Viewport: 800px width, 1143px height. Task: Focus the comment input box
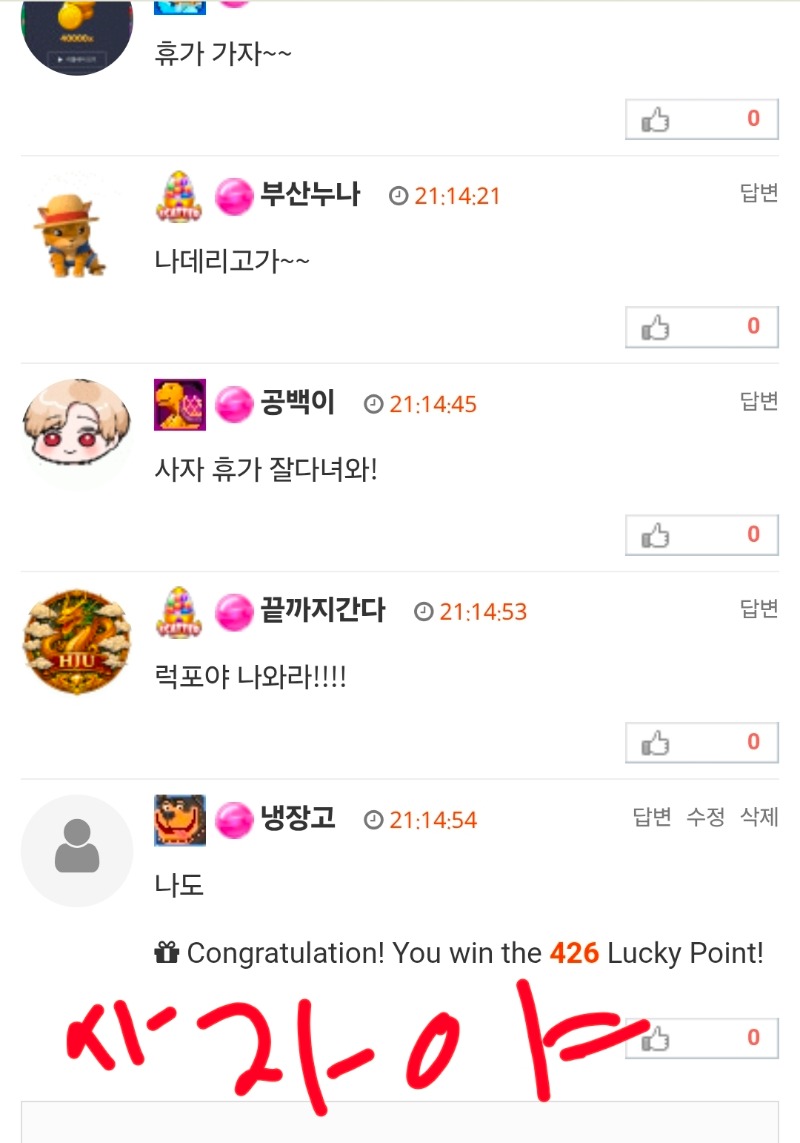pos(400,1123)
